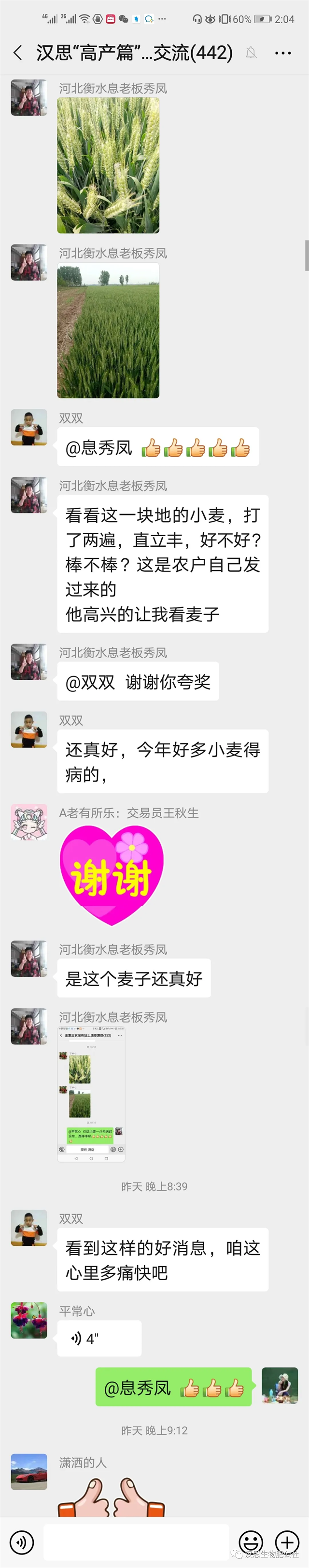View the wheat field photo
The image size is (309, 1568).
point(109,331)
